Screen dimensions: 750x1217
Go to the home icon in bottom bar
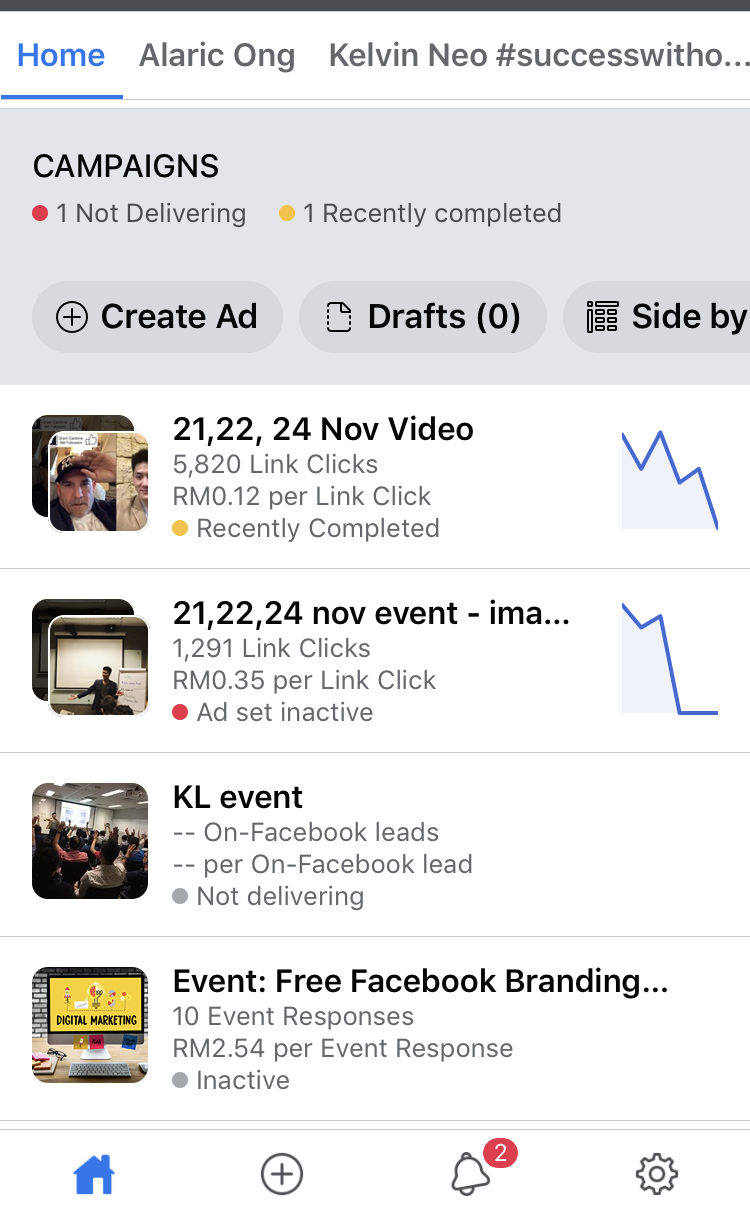point(94,1174)
